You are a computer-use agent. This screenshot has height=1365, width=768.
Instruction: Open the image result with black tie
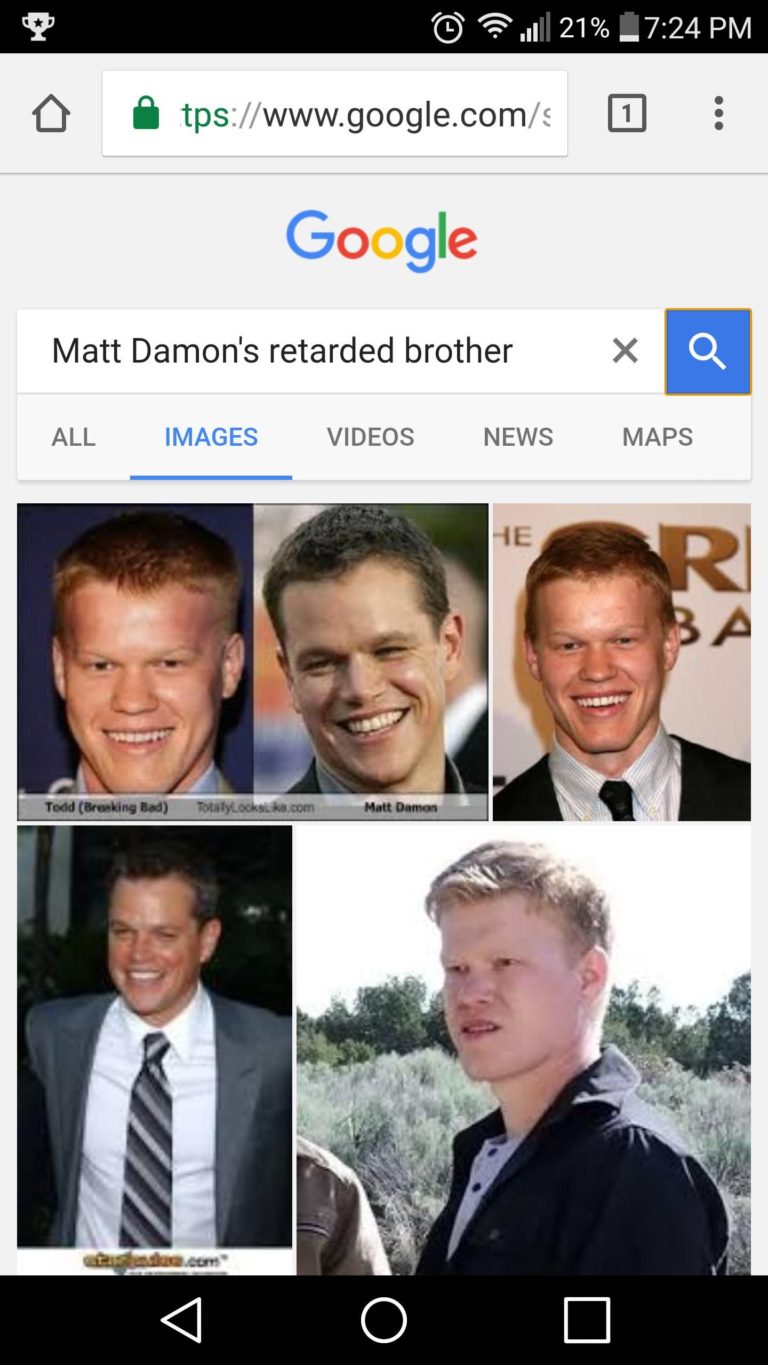tap(621, 661)
